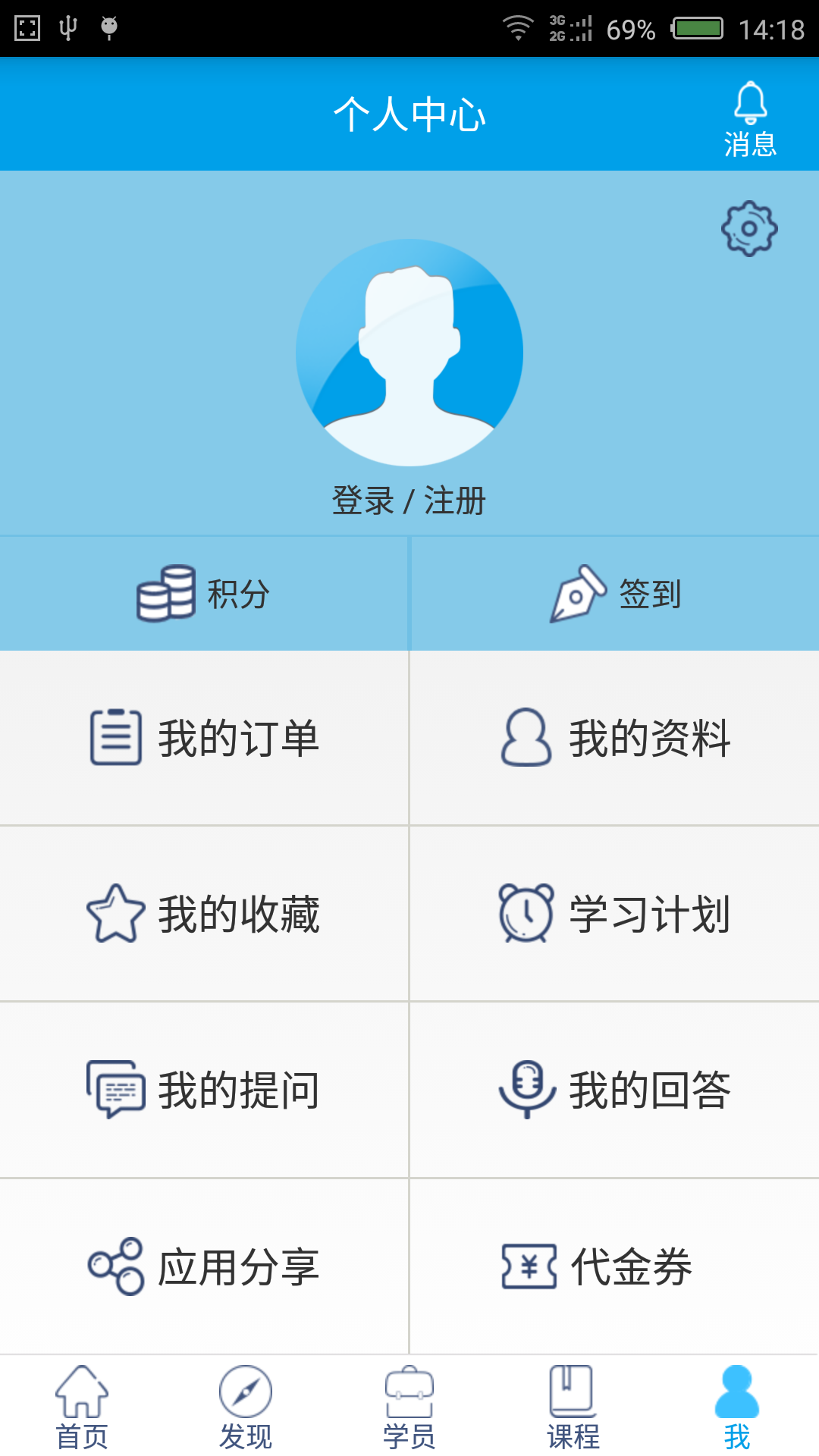Screen dimensions: 819x1456
Task: Switch to the 发现 tab
Action: pyautogui.click(x=246, y=1407)
